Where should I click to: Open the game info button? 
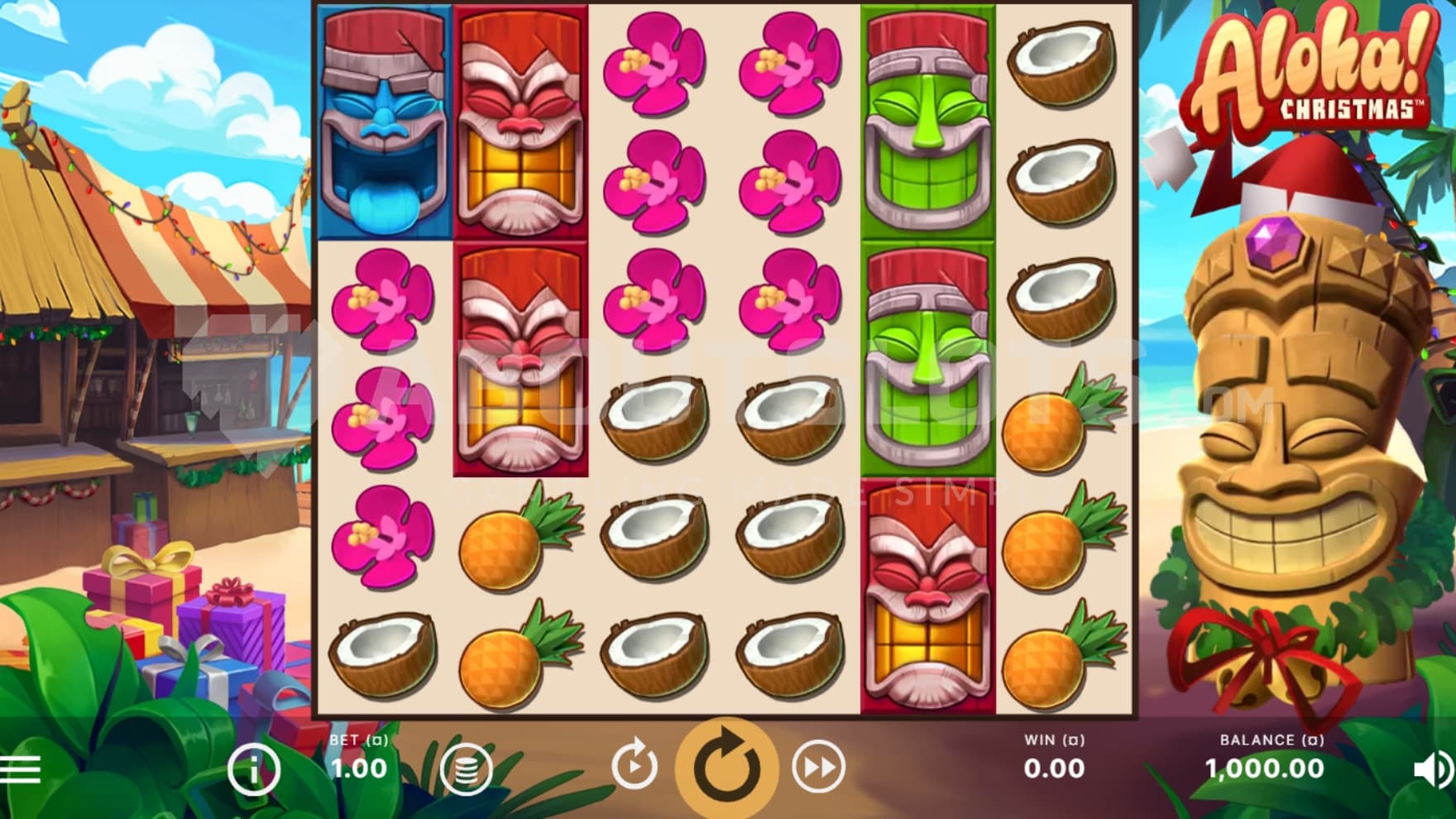click(x=253, y=769)
